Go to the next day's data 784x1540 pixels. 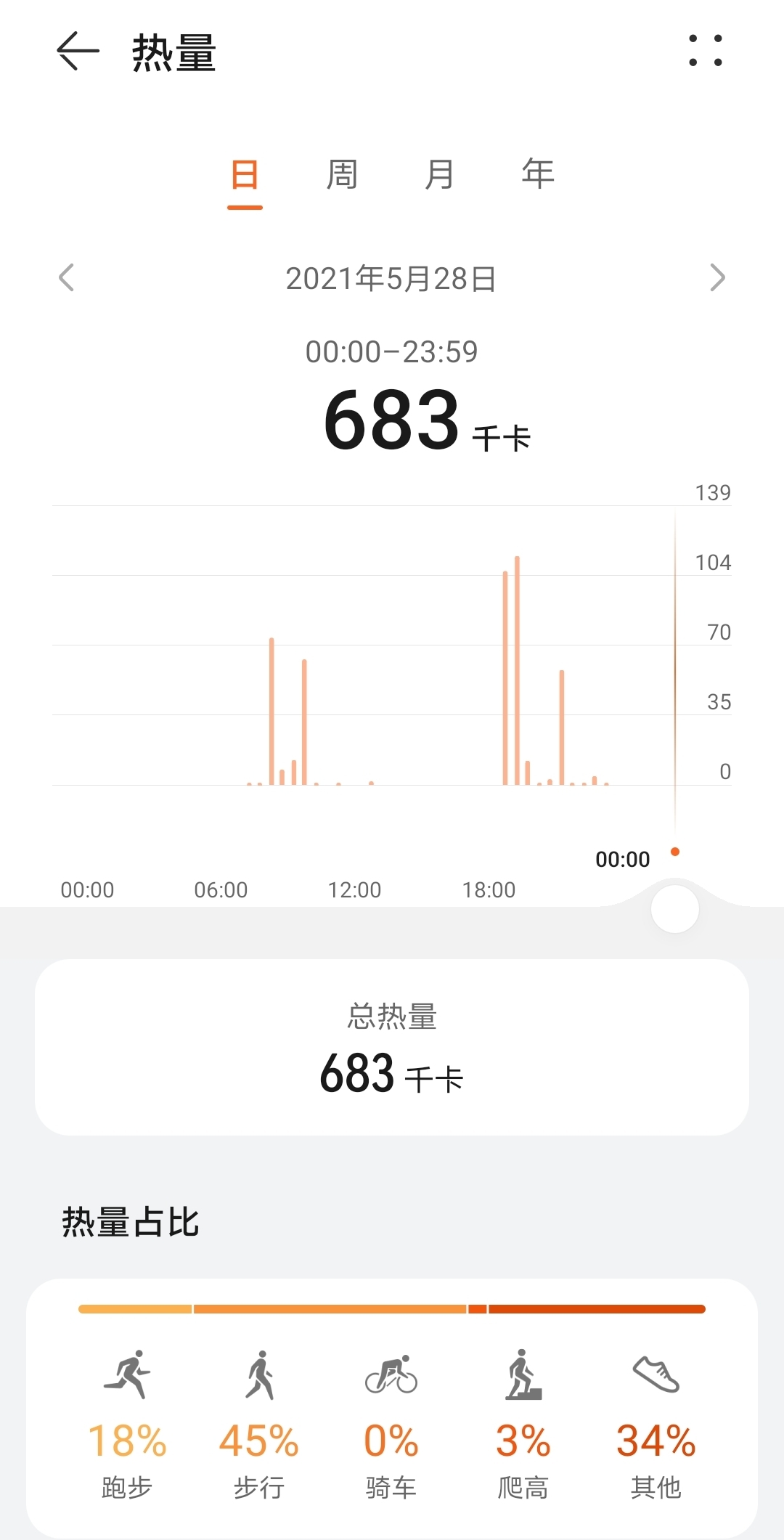(717, 277)
